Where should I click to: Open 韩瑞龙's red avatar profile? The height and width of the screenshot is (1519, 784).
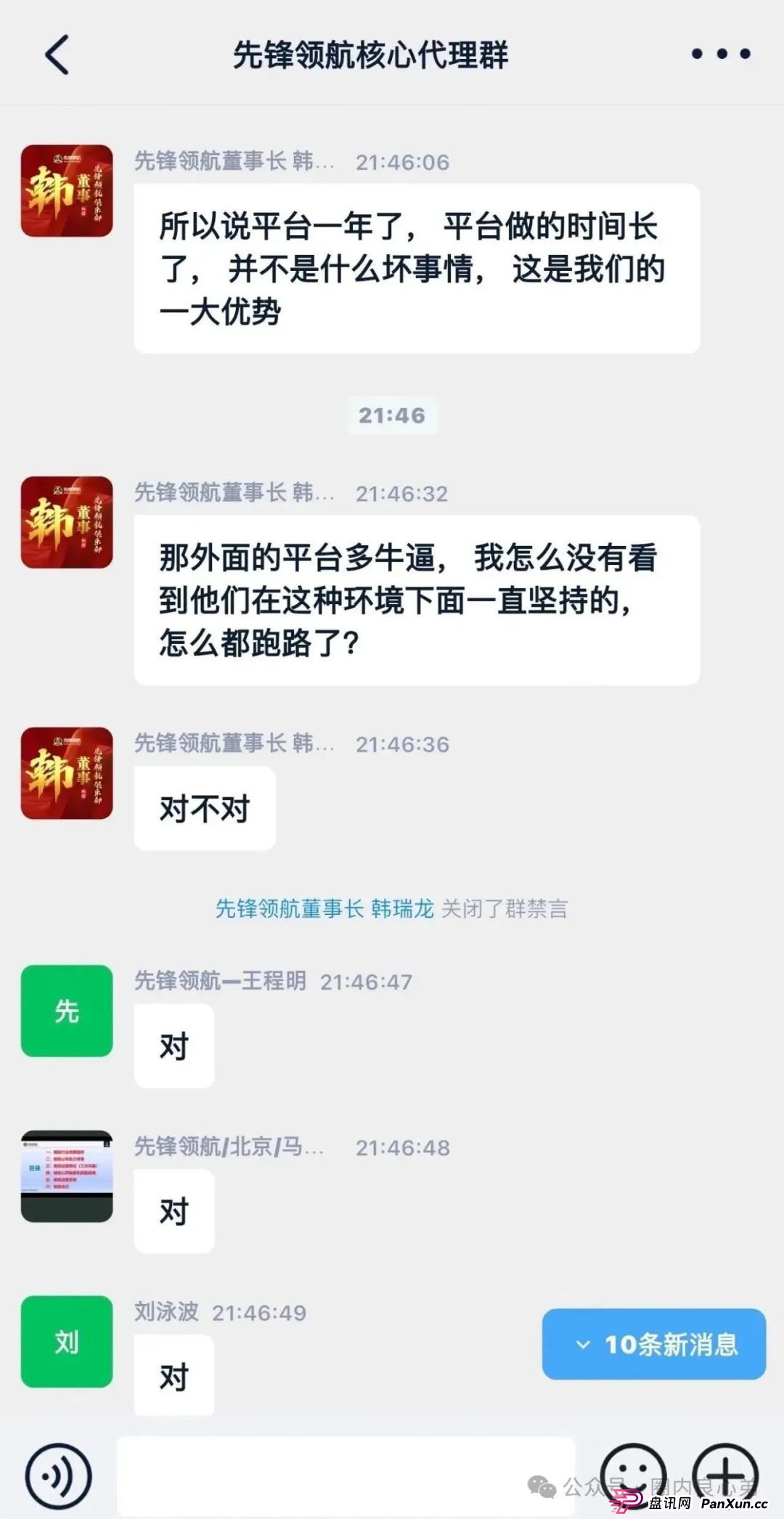[66, 190]
